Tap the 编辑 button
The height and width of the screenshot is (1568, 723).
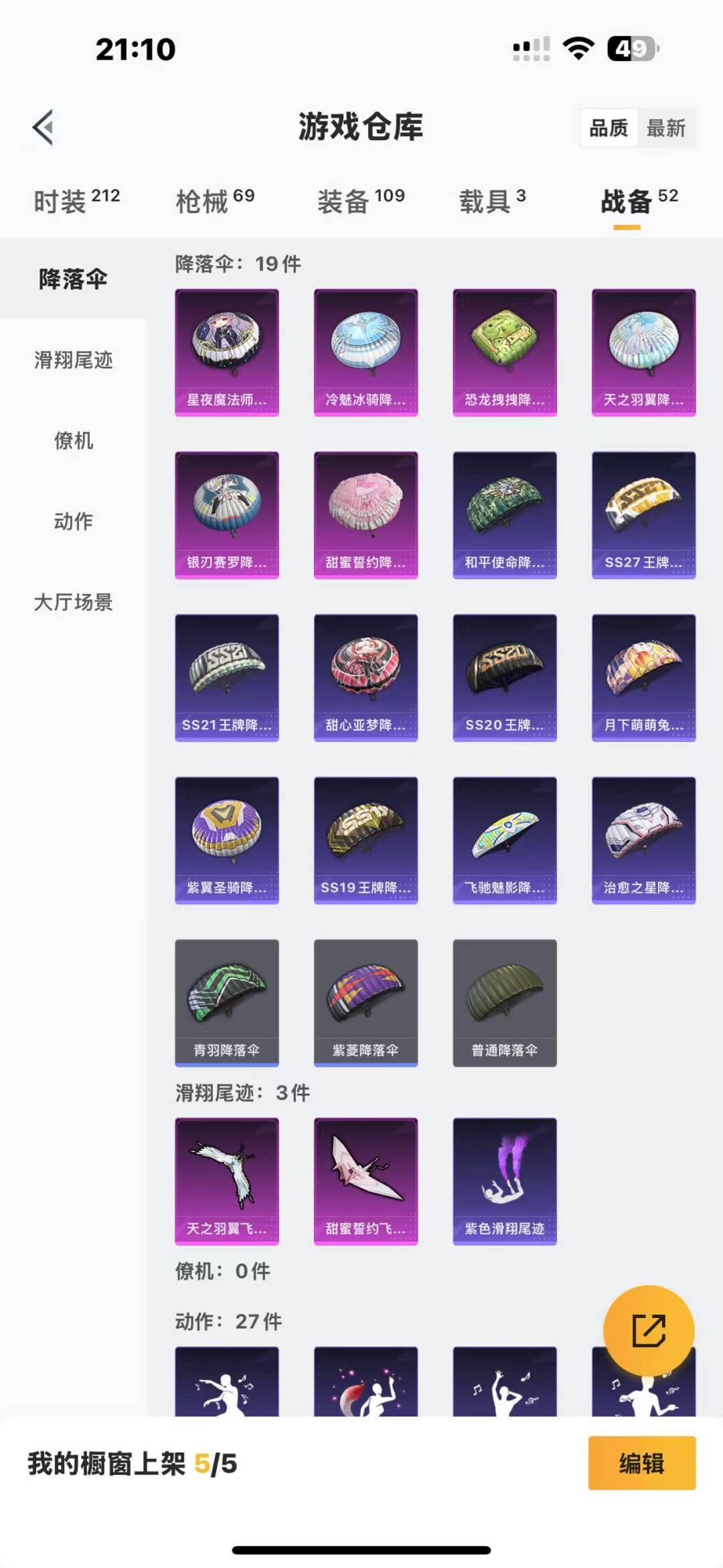(641, 1464)
